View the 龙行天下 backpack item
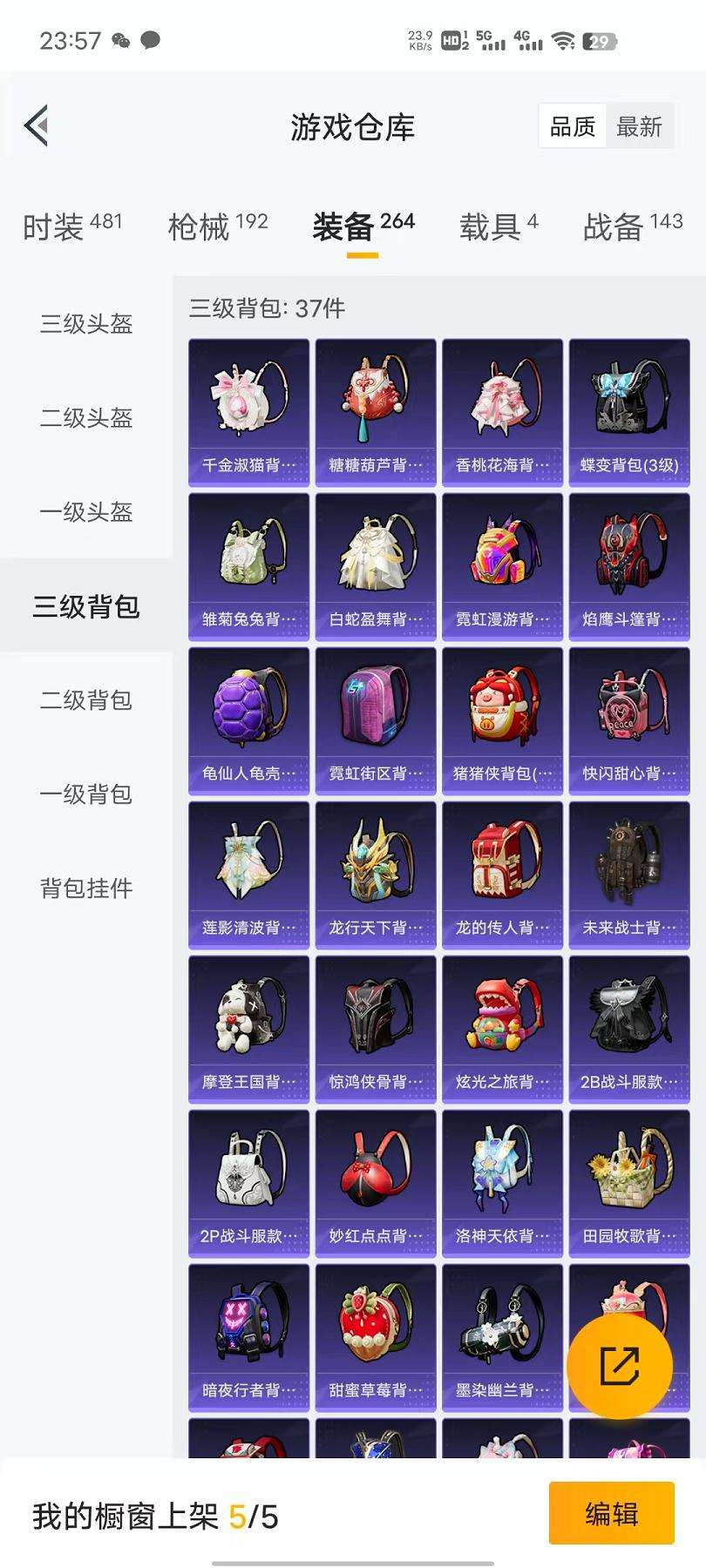The image size is (706, 1568). pos(376,875)
